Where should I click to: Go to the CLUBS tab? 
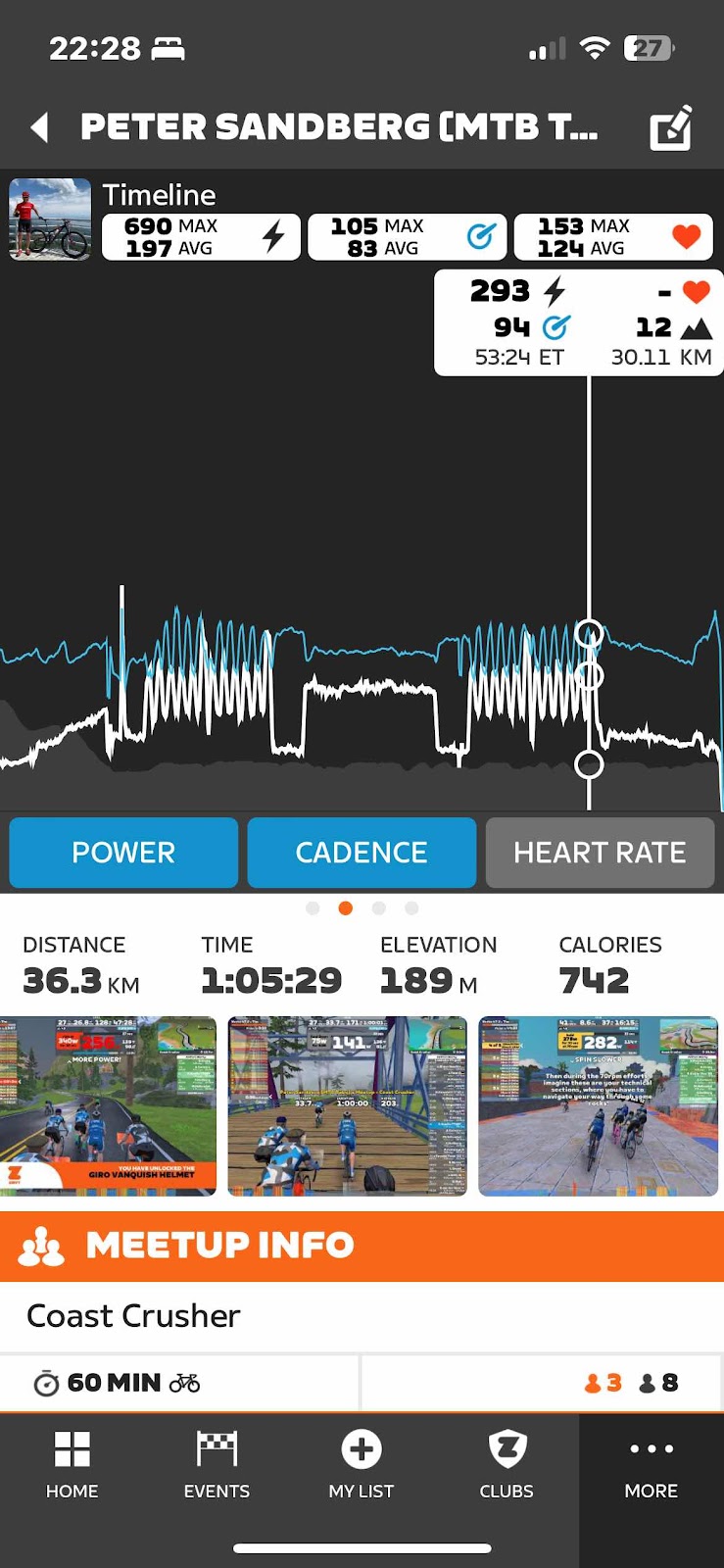click(x=507, y=1465)
